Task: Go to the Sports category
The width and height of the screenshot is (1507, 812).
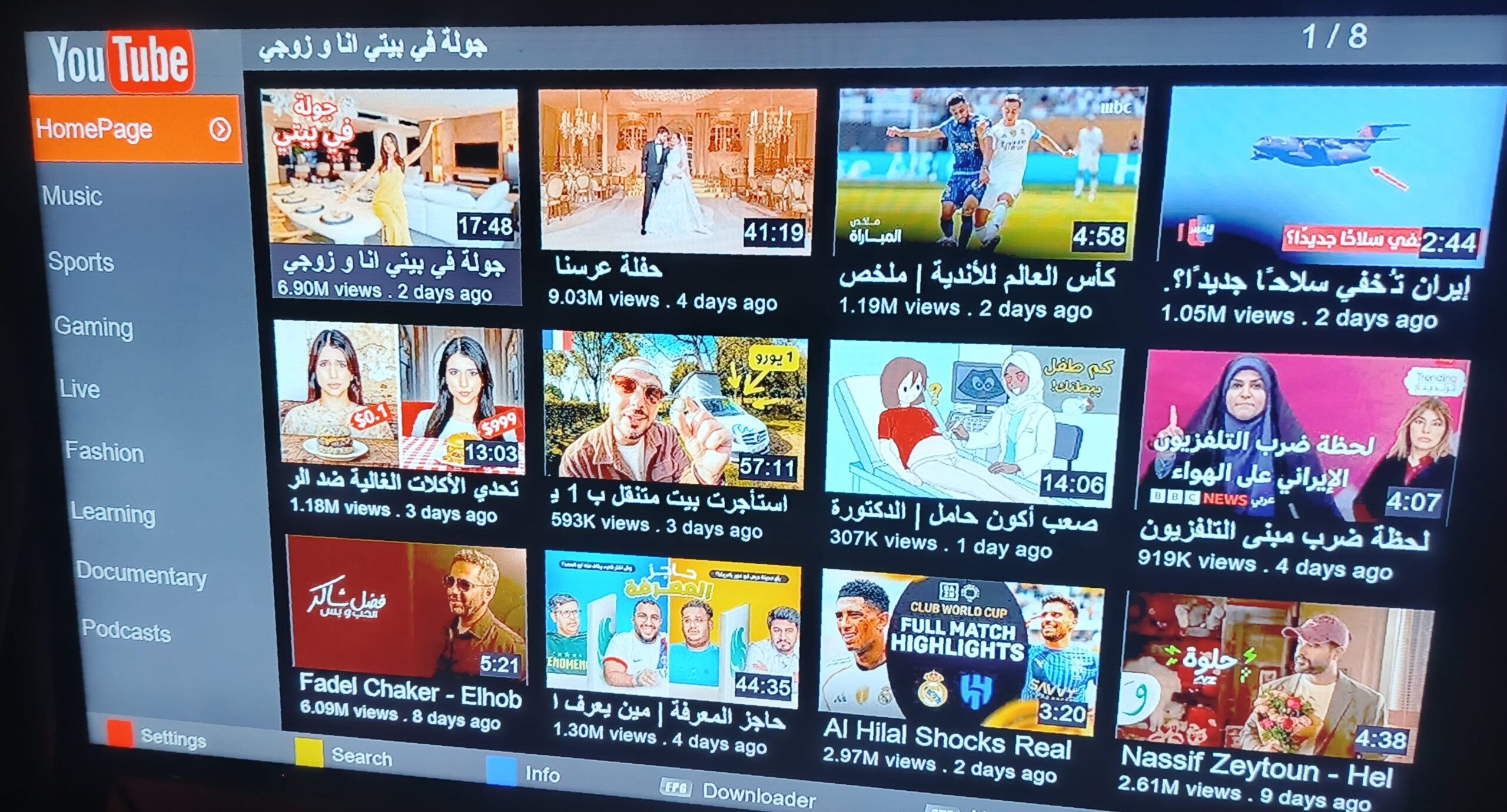Action: point(81,262)
